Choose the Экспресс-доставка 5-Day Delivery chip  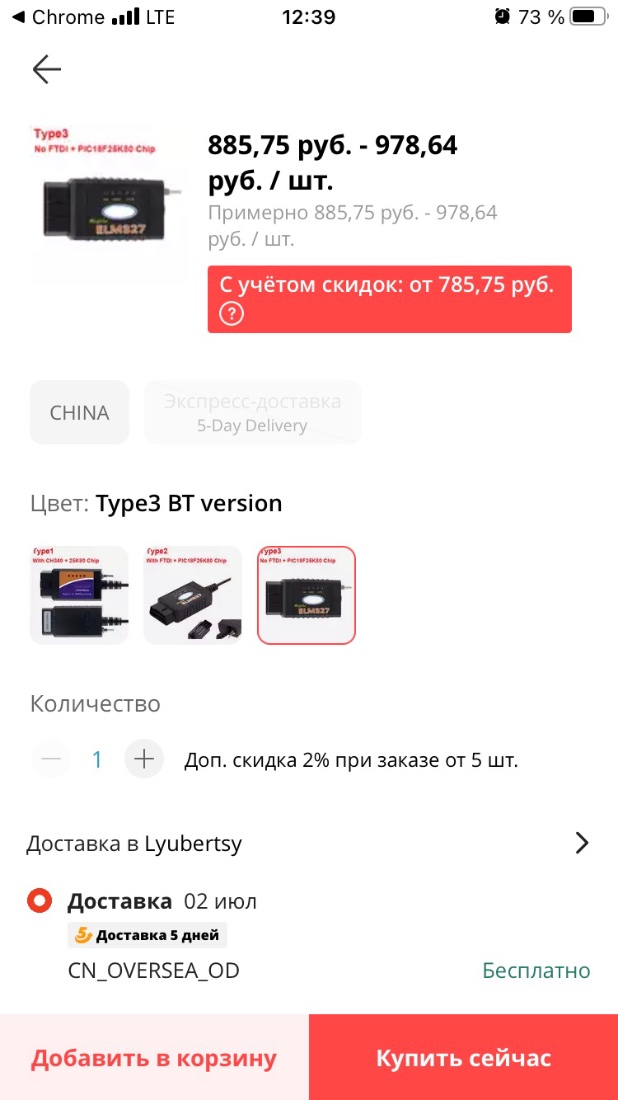253,412
